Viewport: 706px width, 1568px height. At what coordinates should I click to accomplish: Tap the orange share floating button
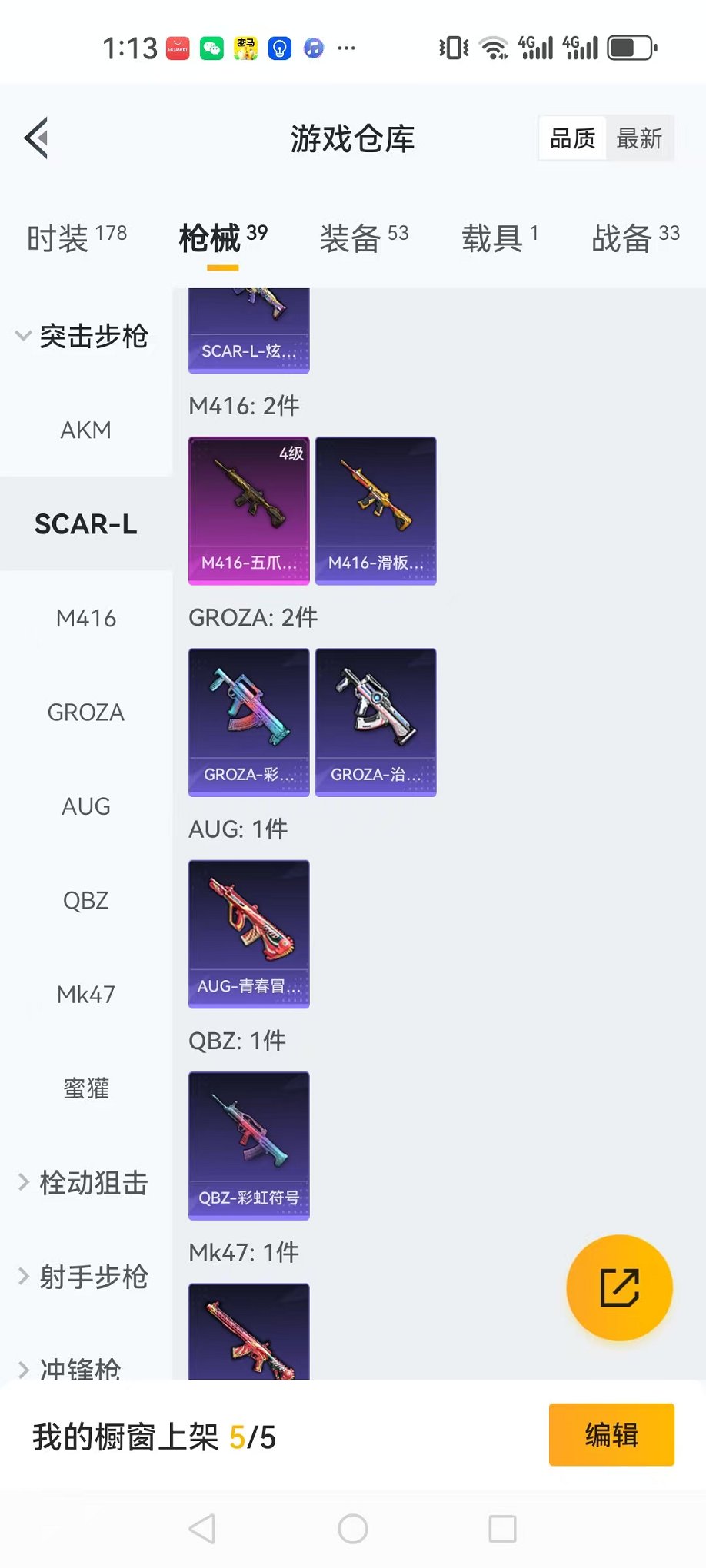tap(619, 1287)
